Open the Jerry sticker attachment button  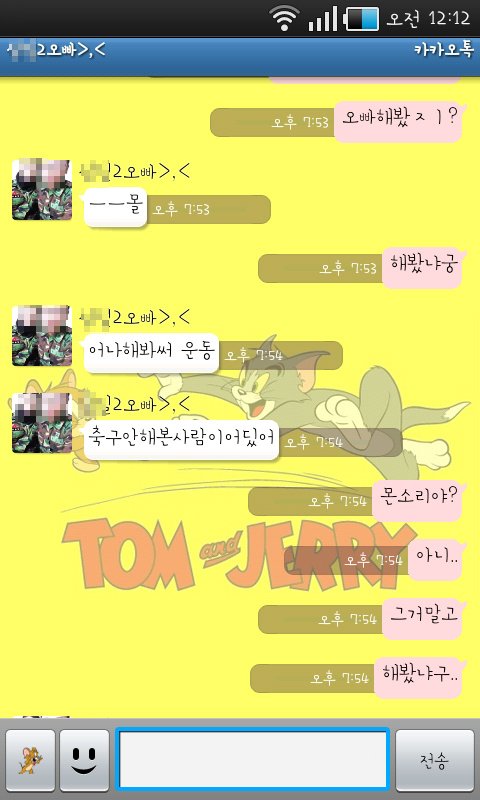click(30, 760)
